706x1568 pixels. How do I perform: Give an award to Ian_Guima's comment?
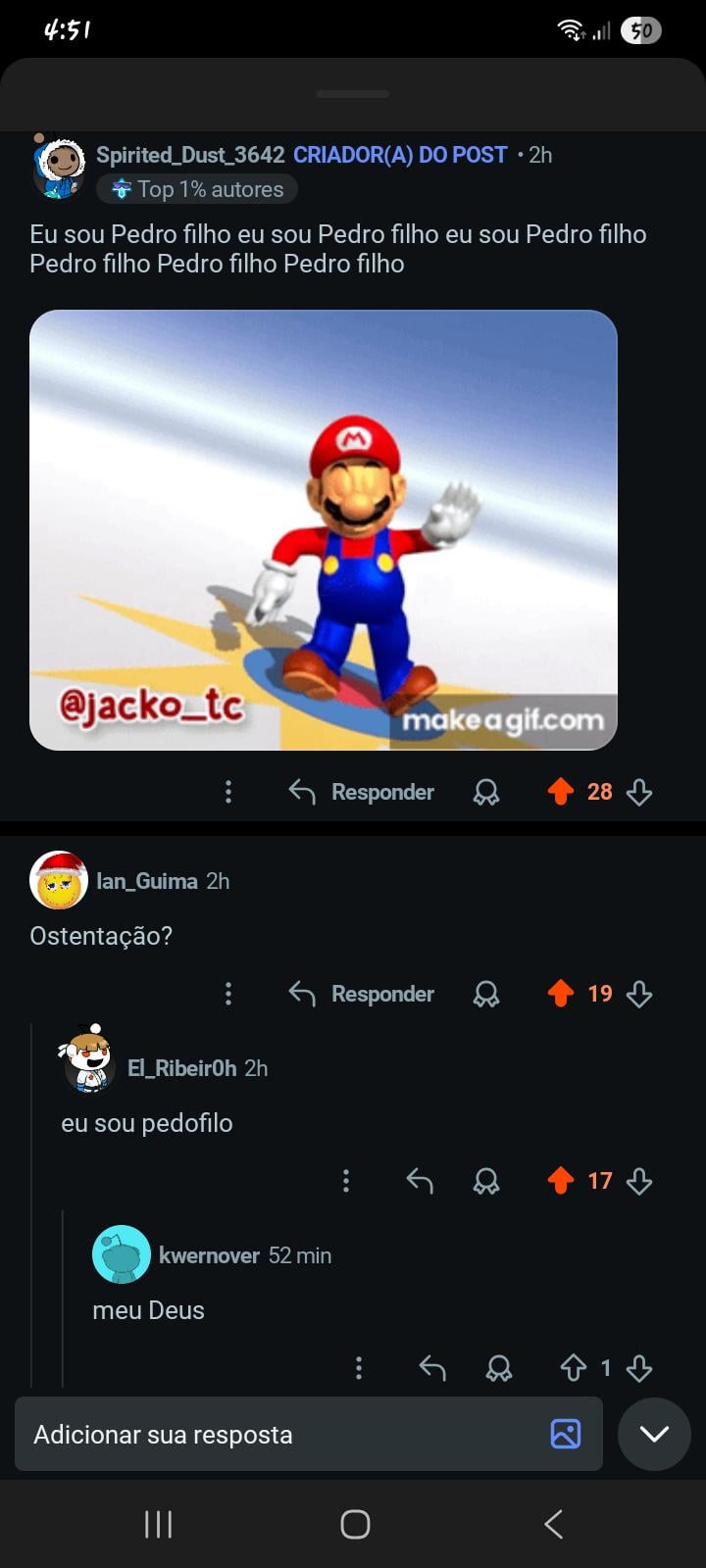point(486,994)
